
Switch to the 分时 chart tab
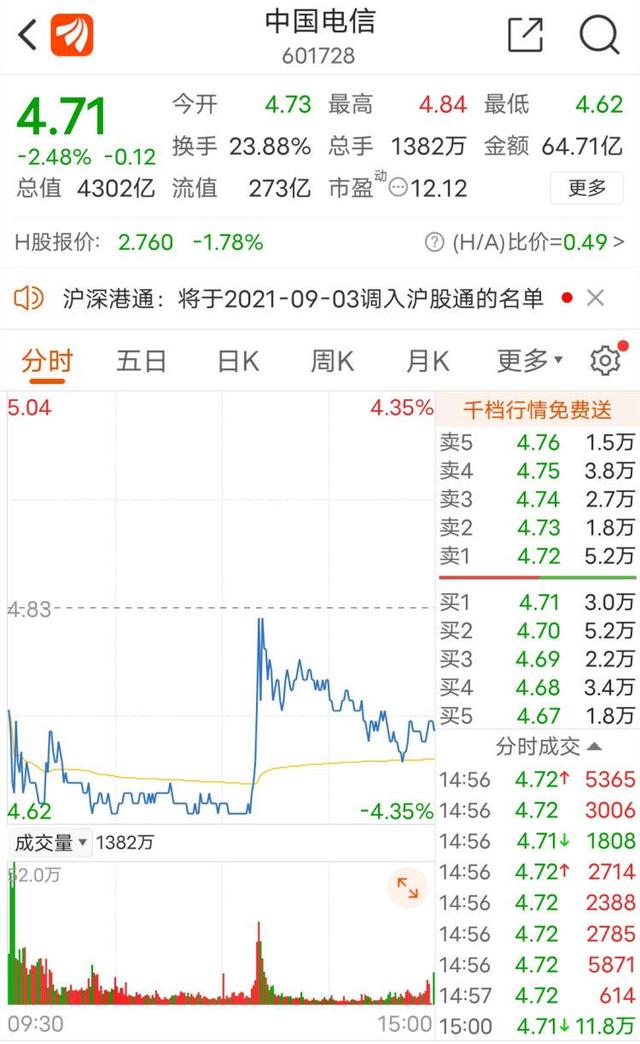tap(47, 360)
